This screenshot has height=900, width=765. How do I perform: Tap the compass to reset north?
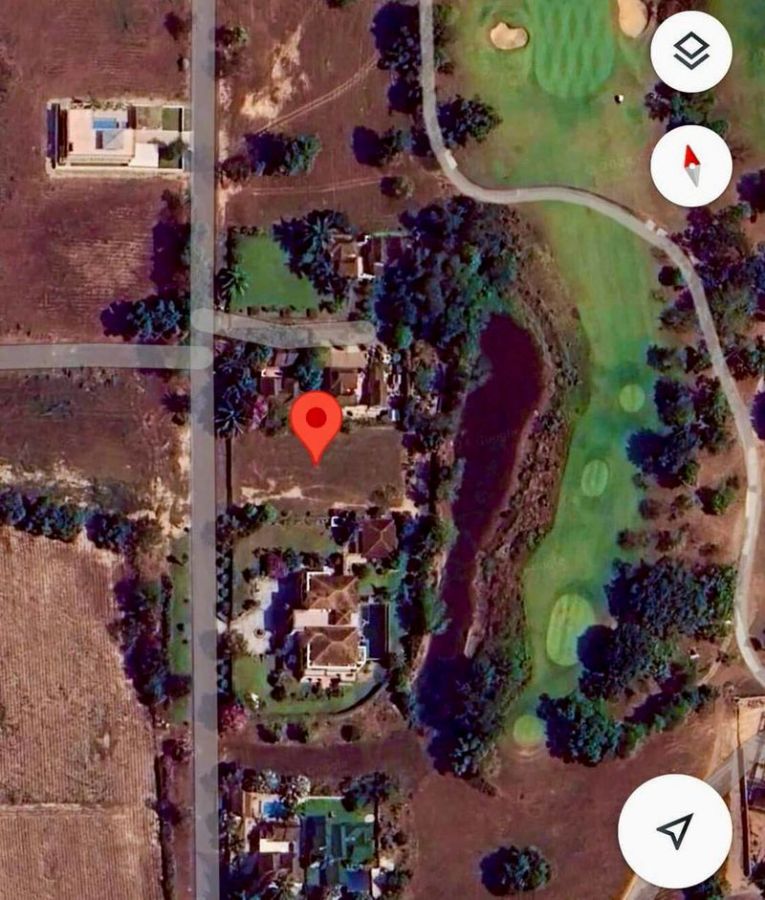click(691, 166)
